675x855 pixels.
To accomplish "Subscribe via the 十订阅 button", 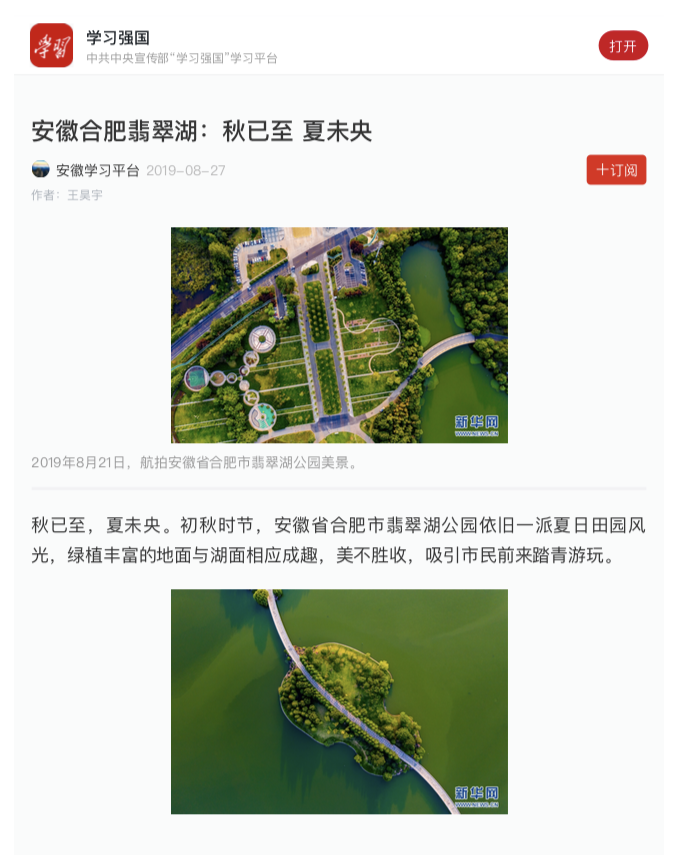I will click(616, 170).
